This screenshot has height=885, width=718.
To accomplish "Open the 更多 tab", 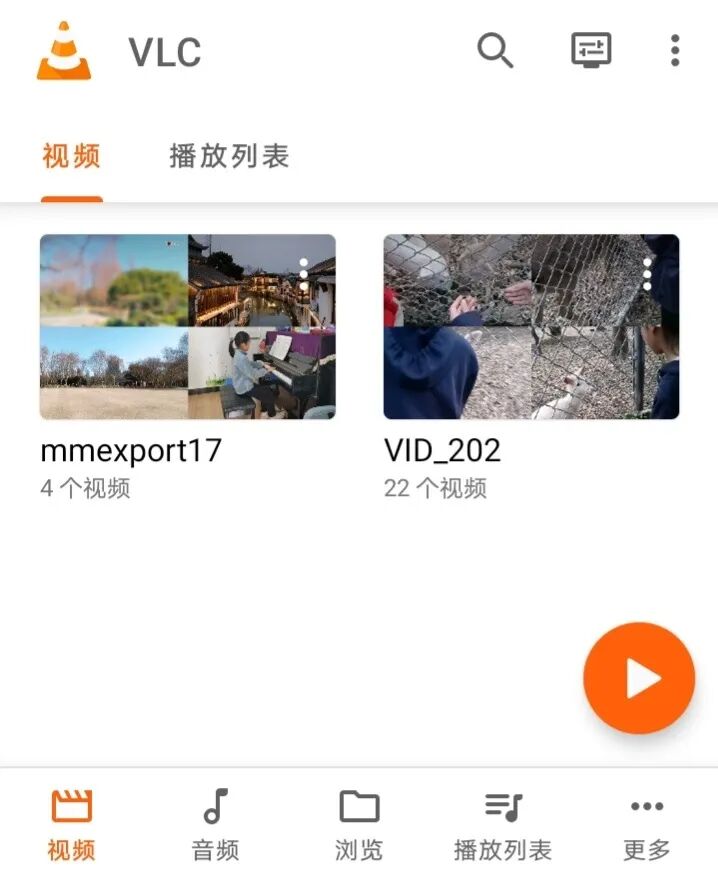I will click(646, 825).
